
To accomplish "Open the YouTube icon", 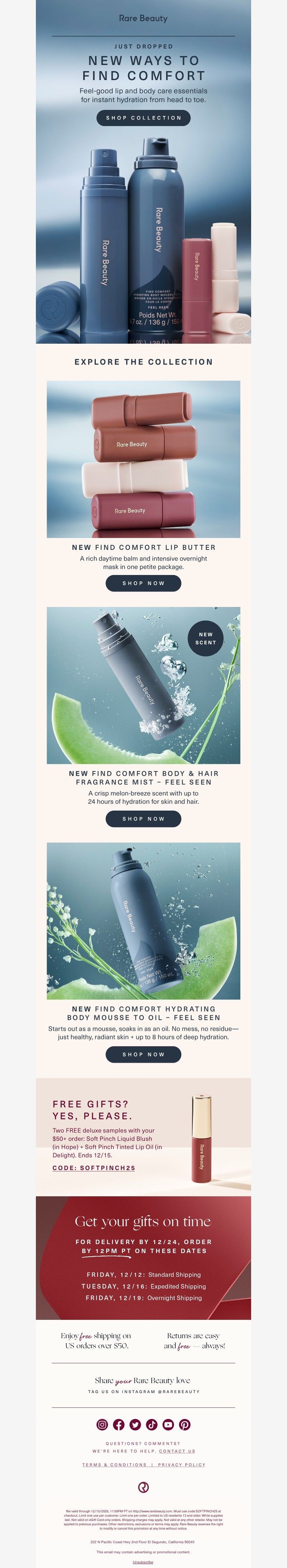I will coord(168,1424).
